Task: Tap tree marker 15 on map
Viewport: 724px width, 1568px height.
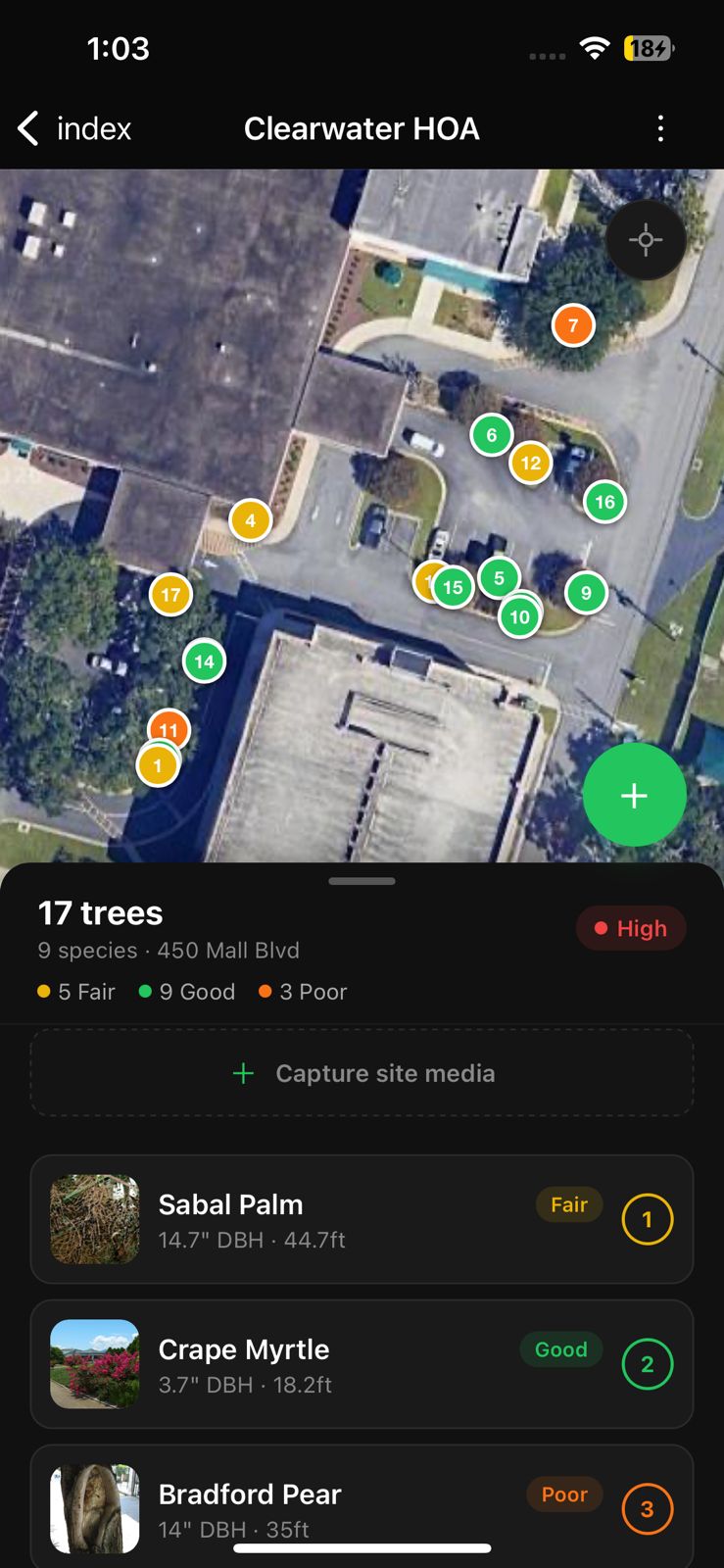Action: (454, 588)
